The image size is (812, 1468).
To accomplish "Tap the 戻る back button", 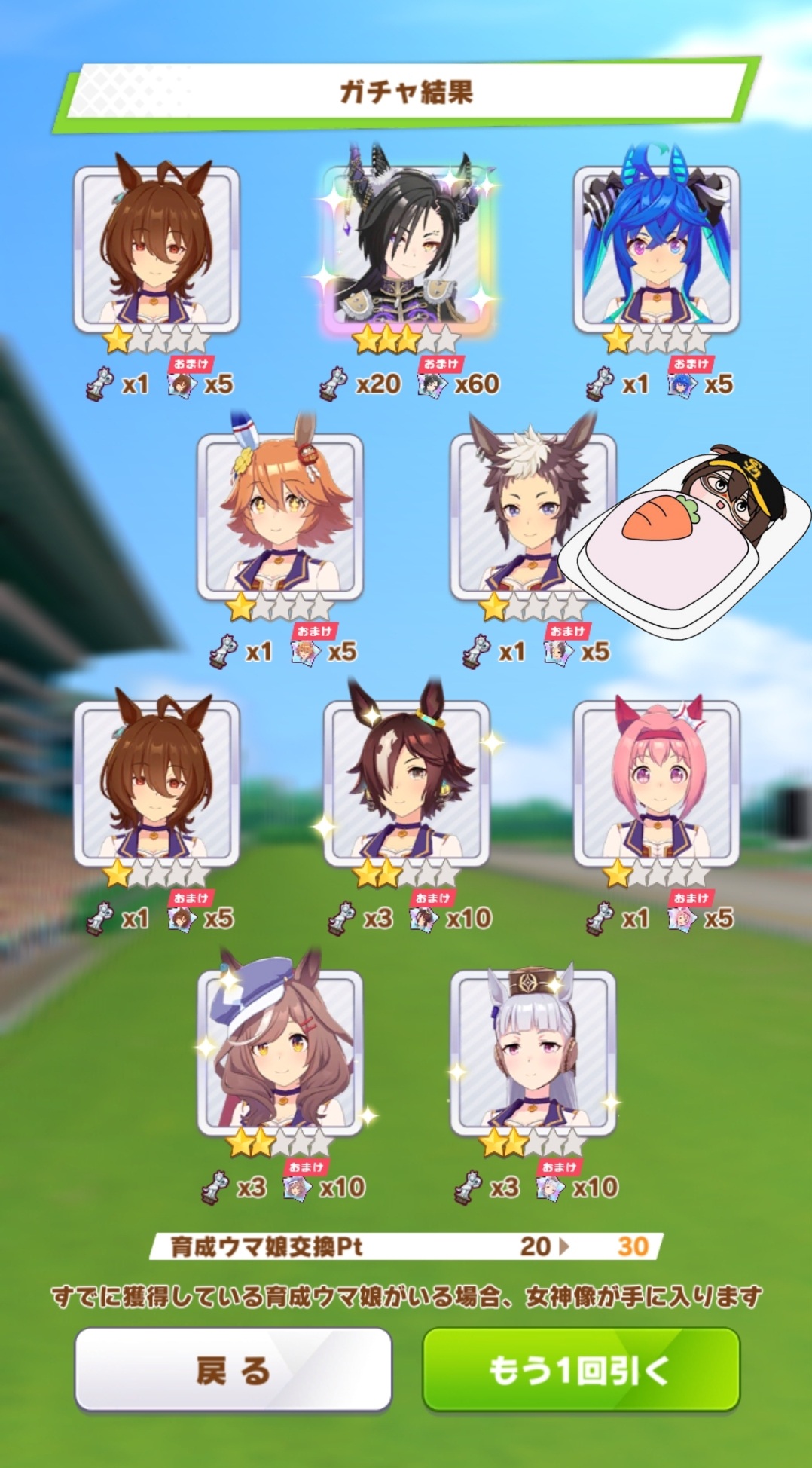I will [x=233, y=1369].
